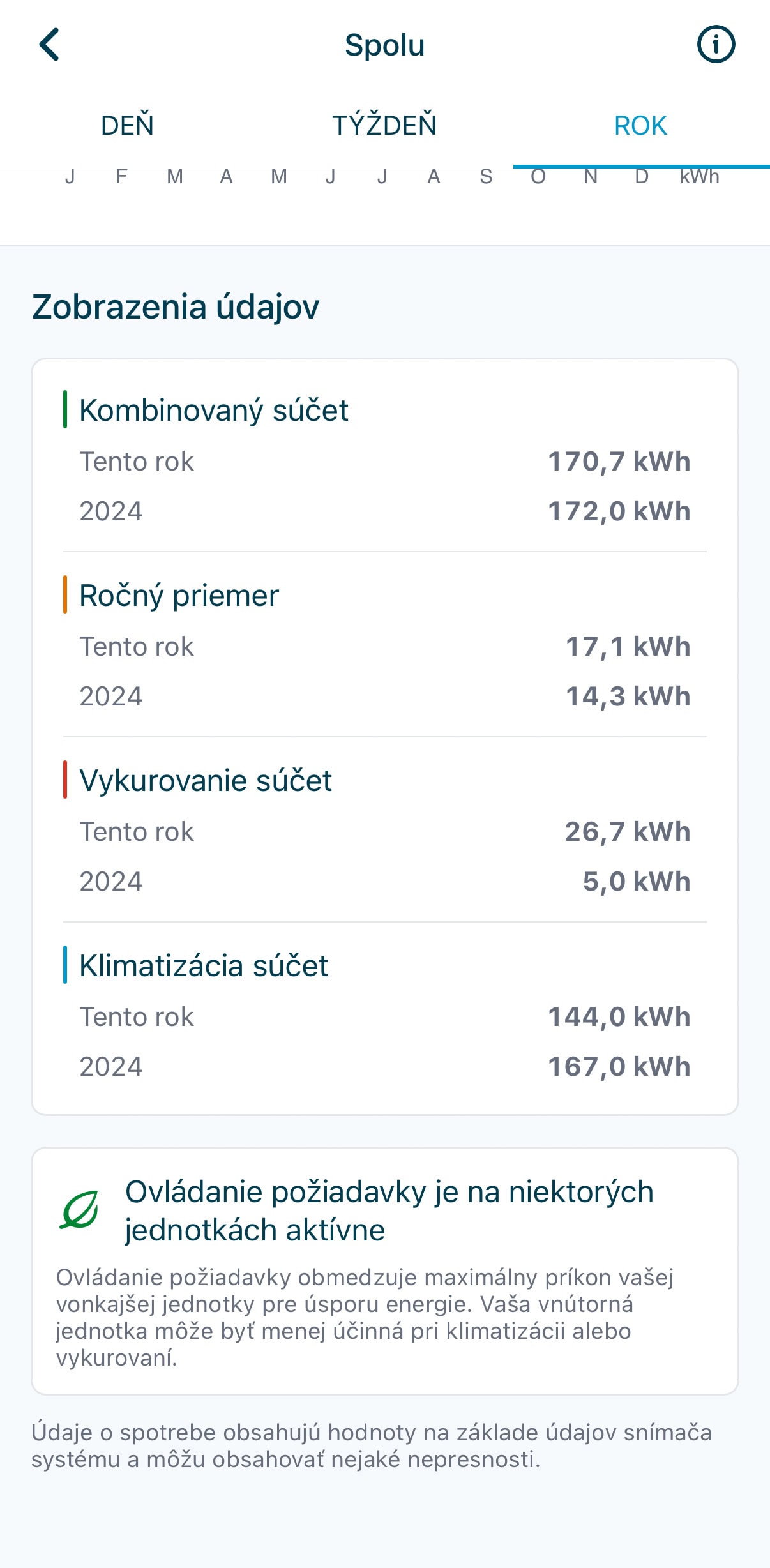Screen dimensions: 770x1568
Task: Switch to the DEŇ tab
Action: click(128, 126)
